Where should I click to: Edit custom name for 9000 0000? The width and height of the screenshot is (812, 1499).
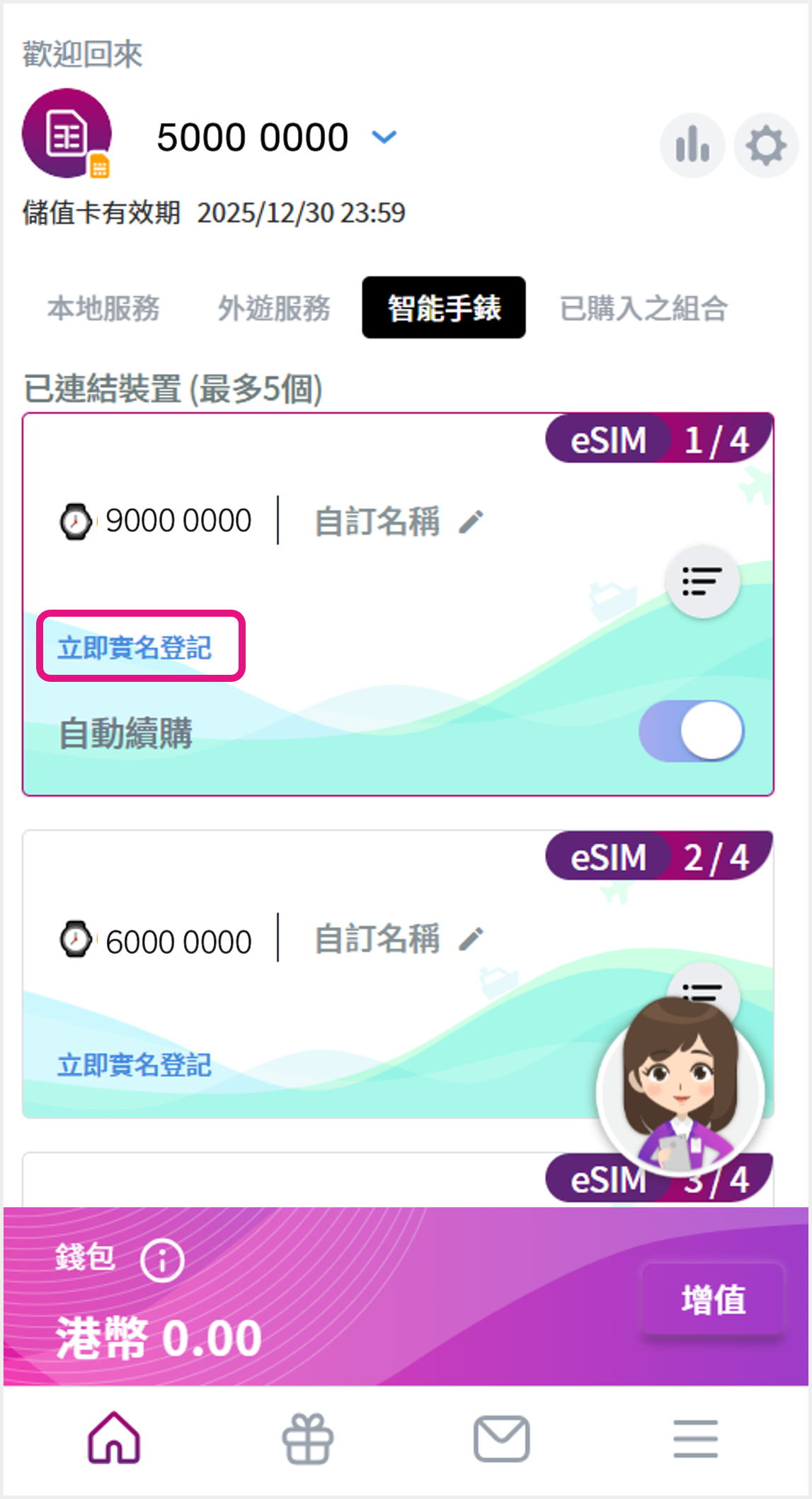[x=471, y=522]
